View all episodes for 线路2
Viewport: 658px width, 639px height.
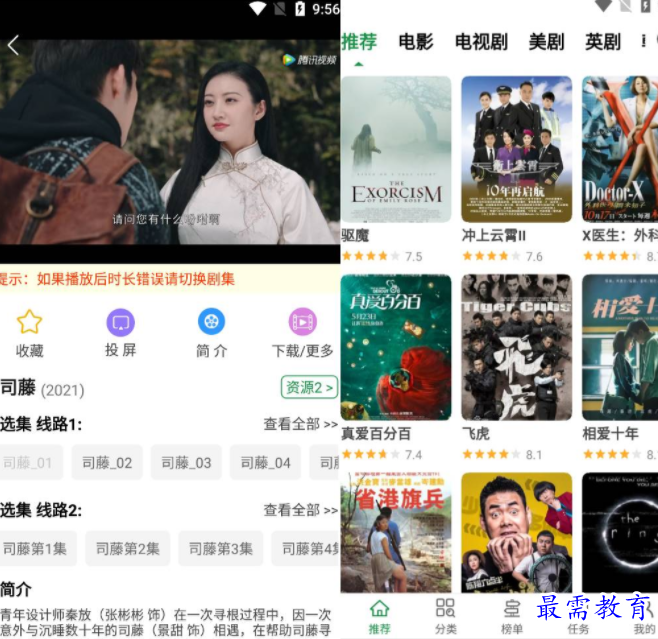300,510
